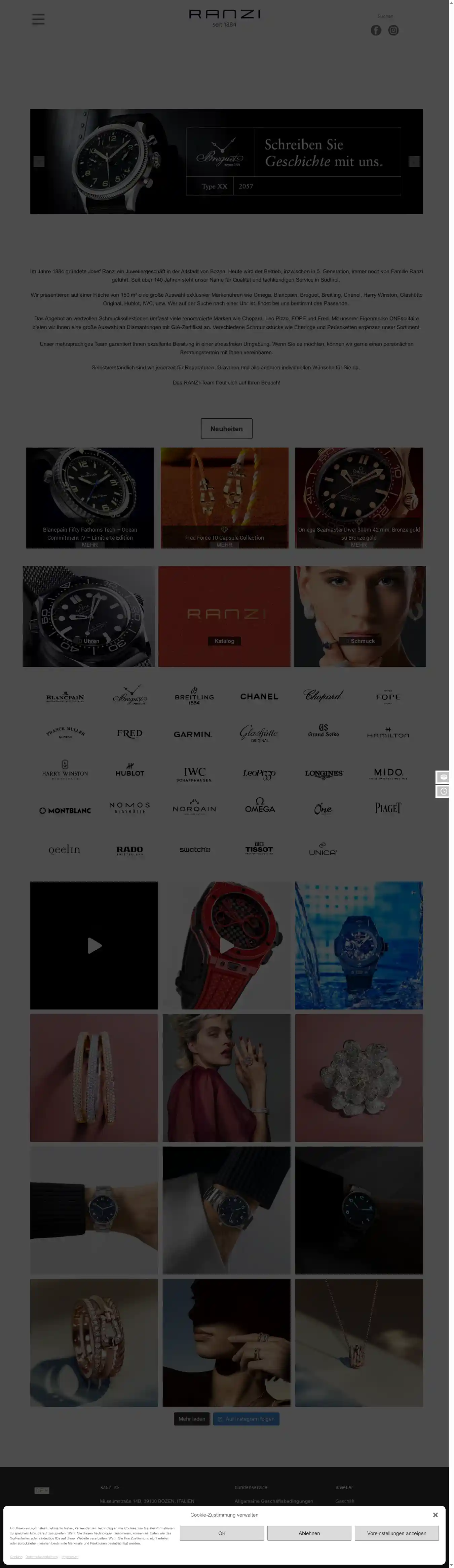Show the next banner slide

pyautogui.click(x=414, y=161)
